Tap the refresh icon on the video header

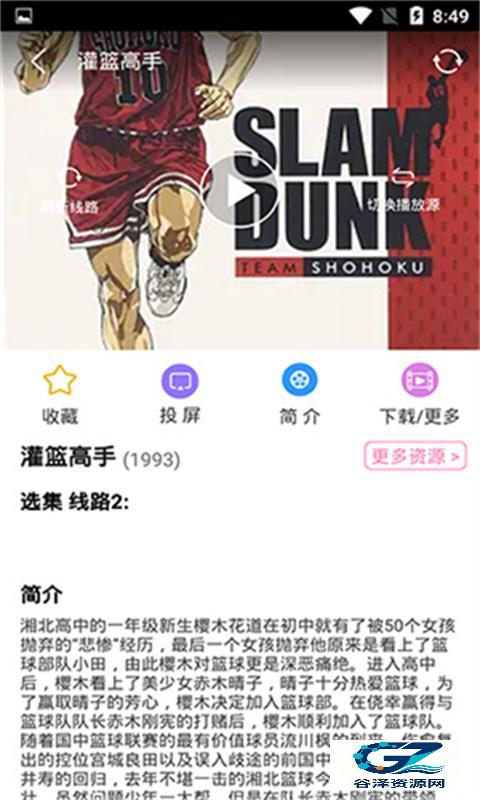(x=447, y=61)
